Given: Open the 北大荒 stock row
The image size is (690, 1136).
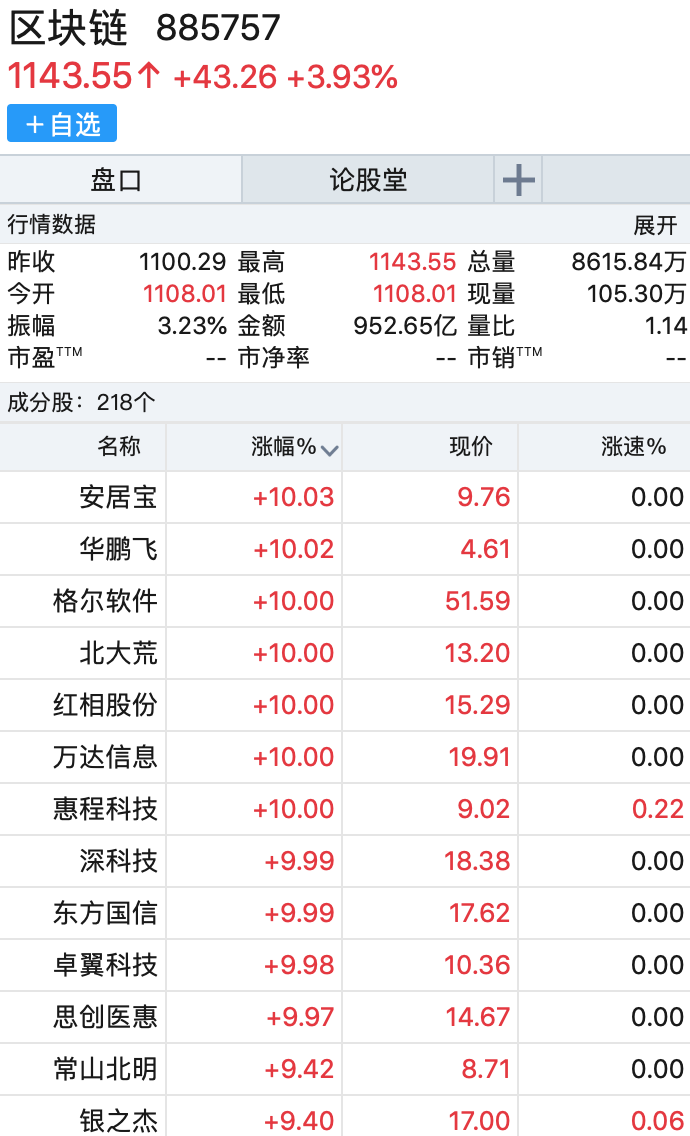Looking at the screenshot, I should point(345,653).
